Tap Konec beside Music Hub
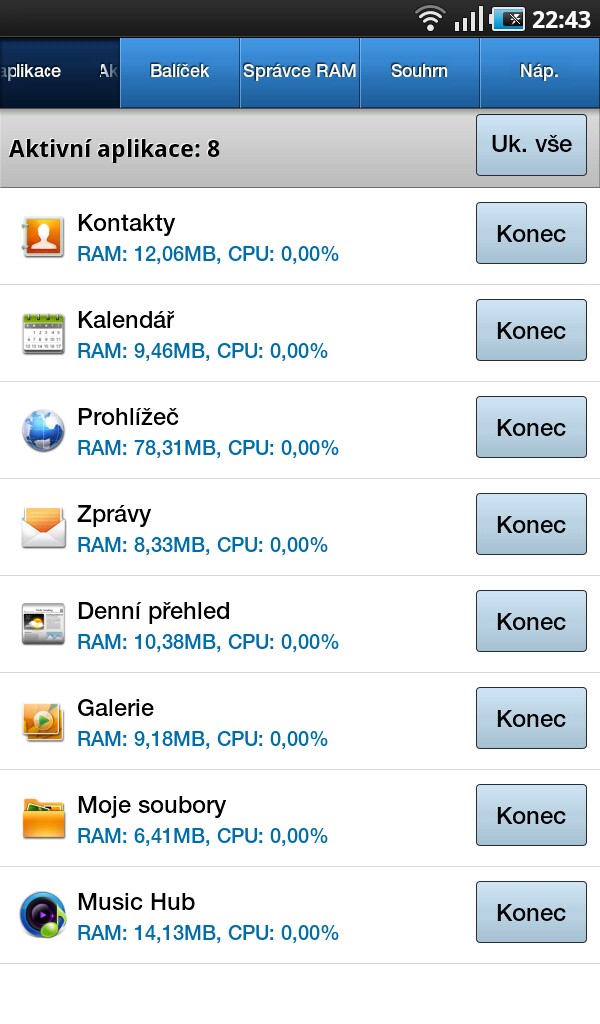This screenshot has height=1024, width=600. click(x=531, y=912)
